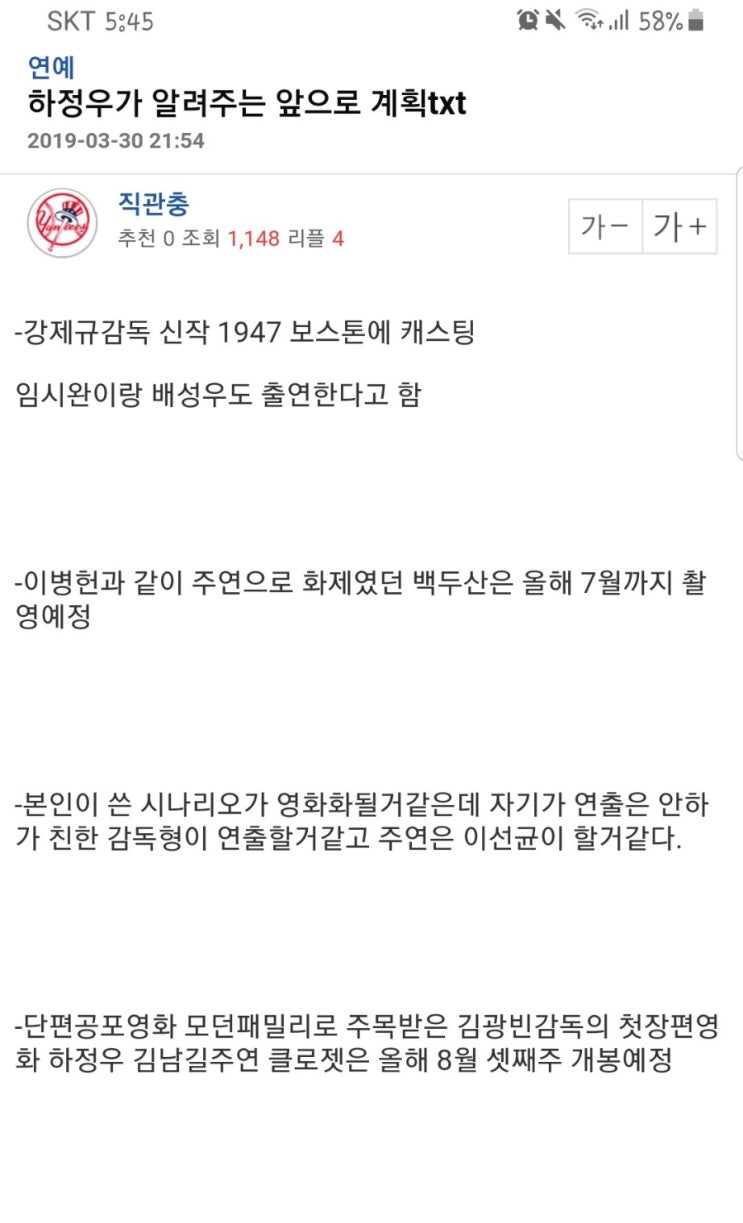Open the 연예 category link
The height and width of the screenshot is (1223, 743).
[x=52, y=67]
